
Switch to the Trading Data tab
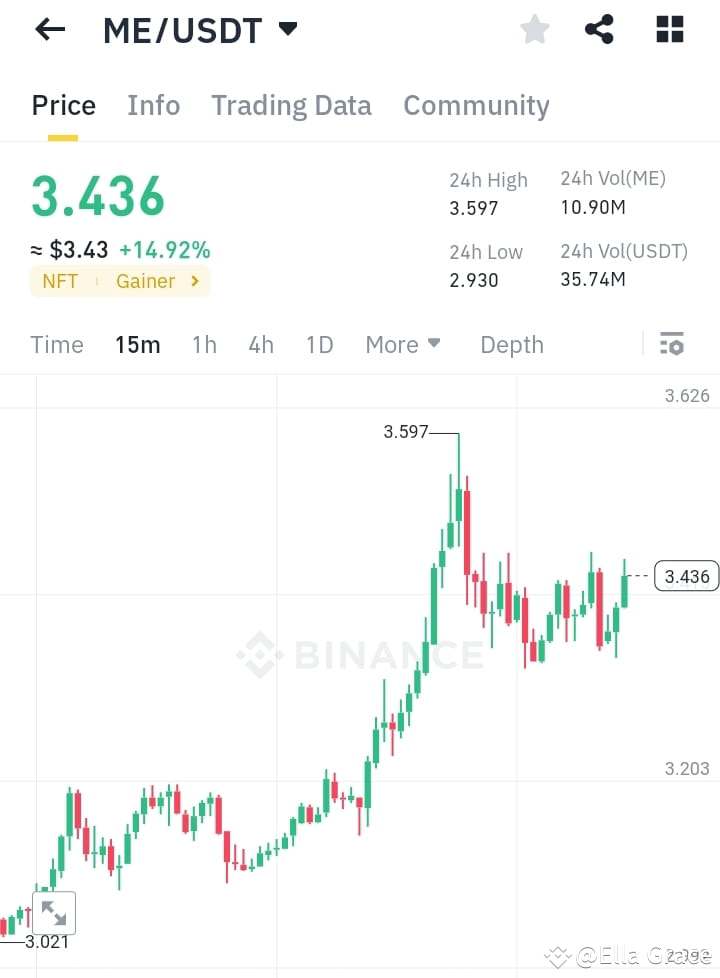point(291,105)
